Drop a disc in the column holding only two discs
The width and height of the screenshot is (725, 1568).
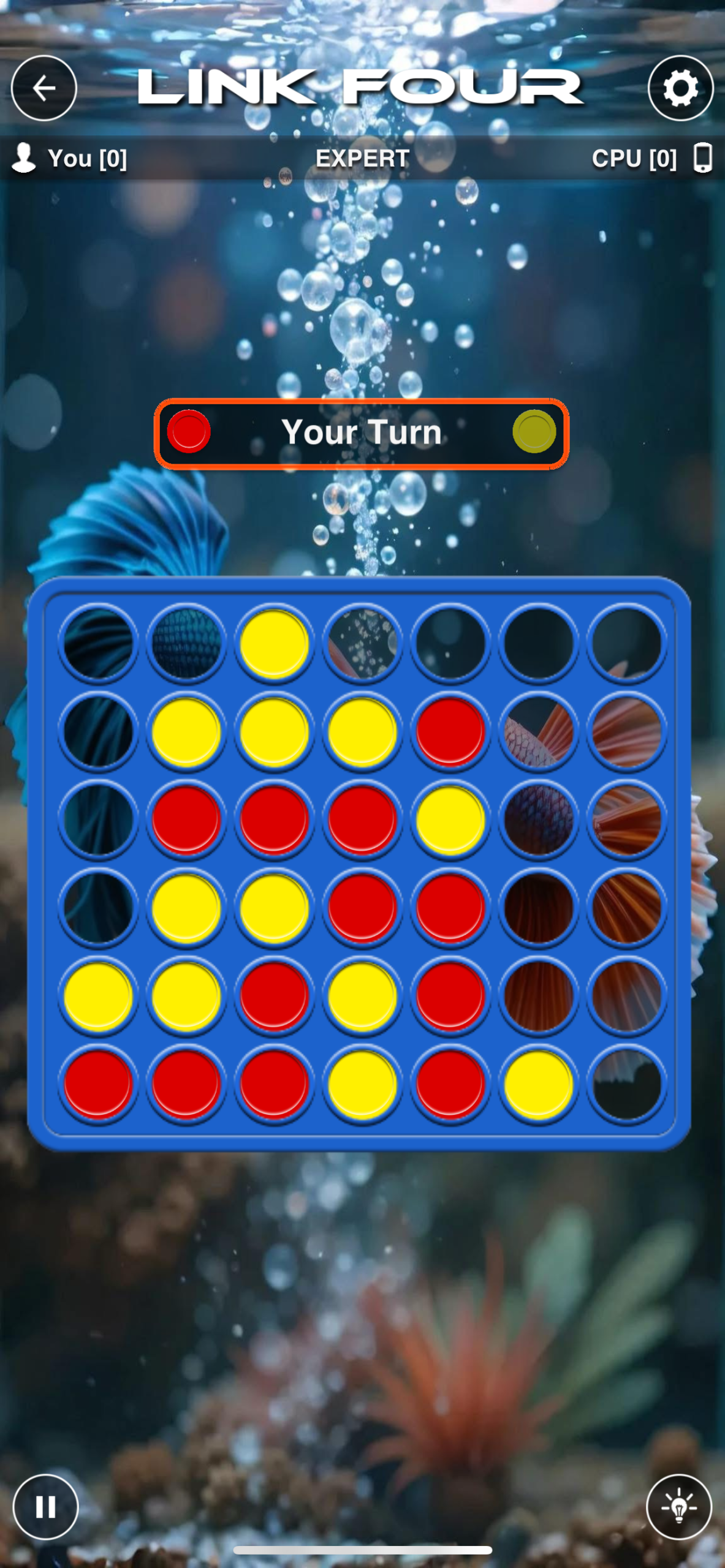tap(98, 643)
